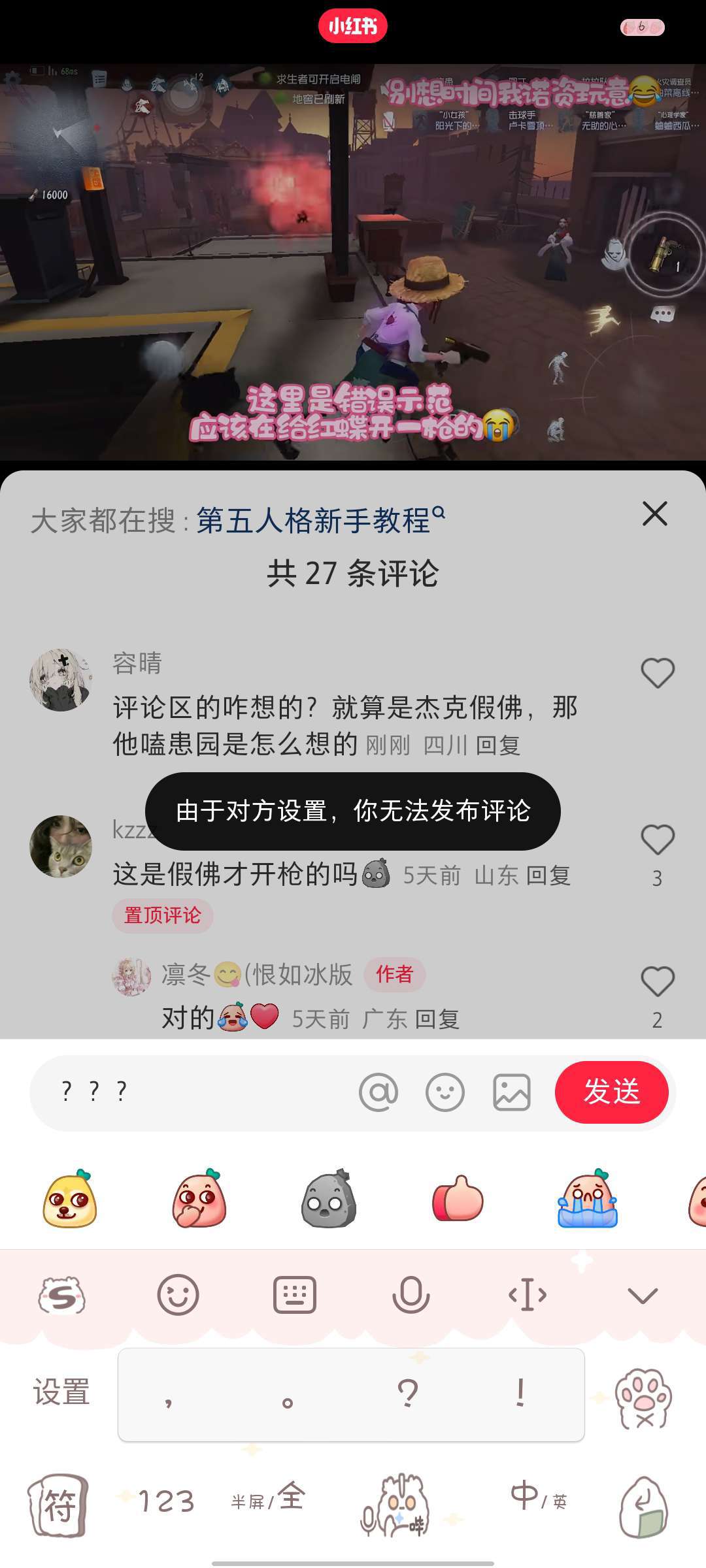Attach an image to the comment

[x=512, y=1092]
